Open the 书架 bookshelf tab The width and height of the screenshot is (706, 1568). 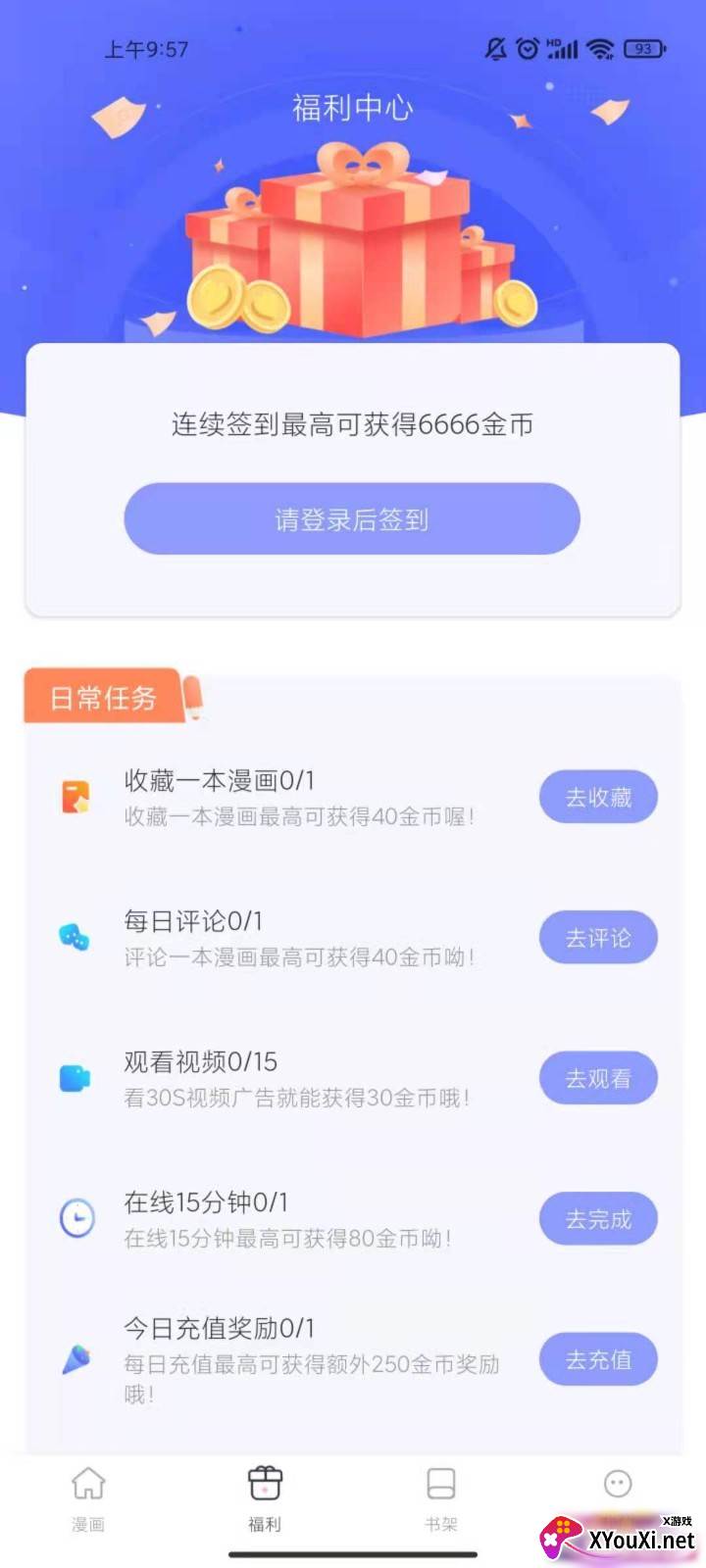coord(441,1497)
